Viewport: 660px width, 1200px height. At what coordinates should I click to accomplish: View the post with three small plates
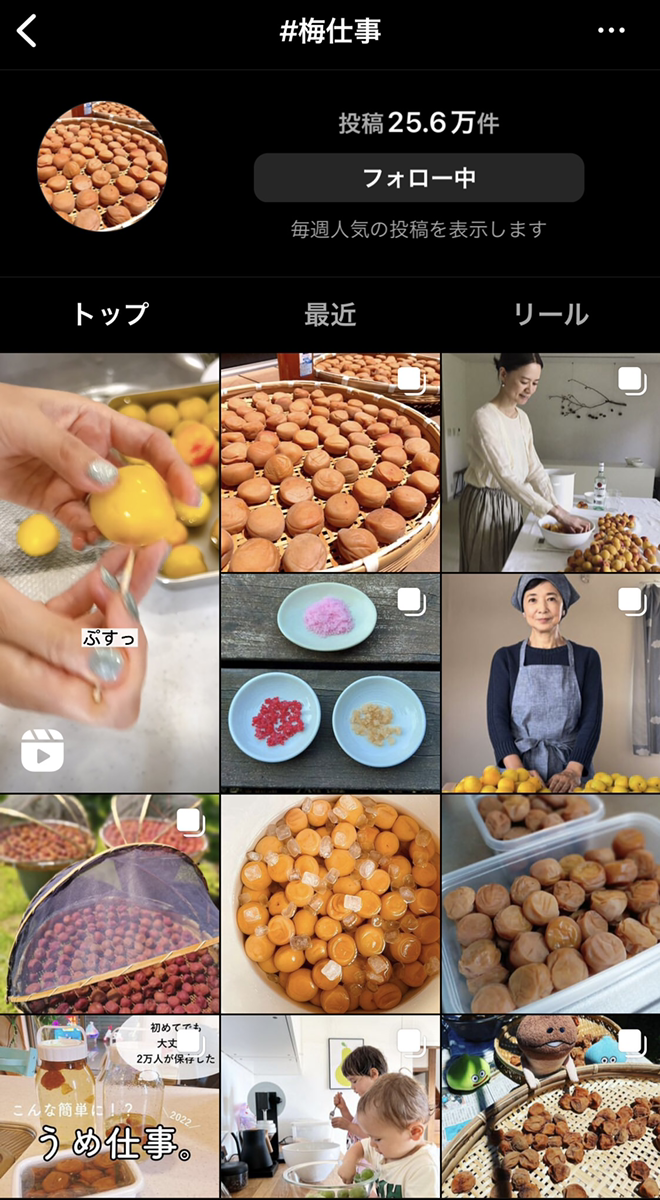coord(330,683)
